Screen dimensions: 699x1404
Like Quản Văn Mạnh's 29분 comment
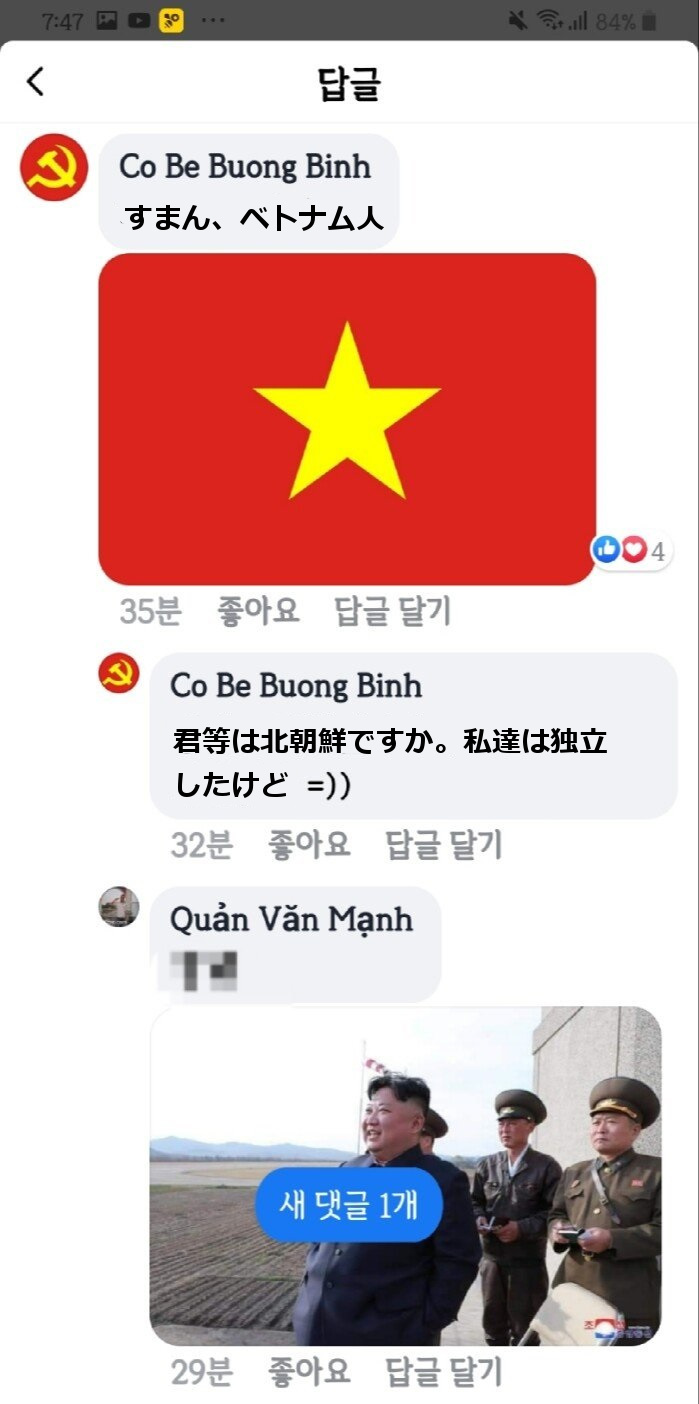[309, 1372]
